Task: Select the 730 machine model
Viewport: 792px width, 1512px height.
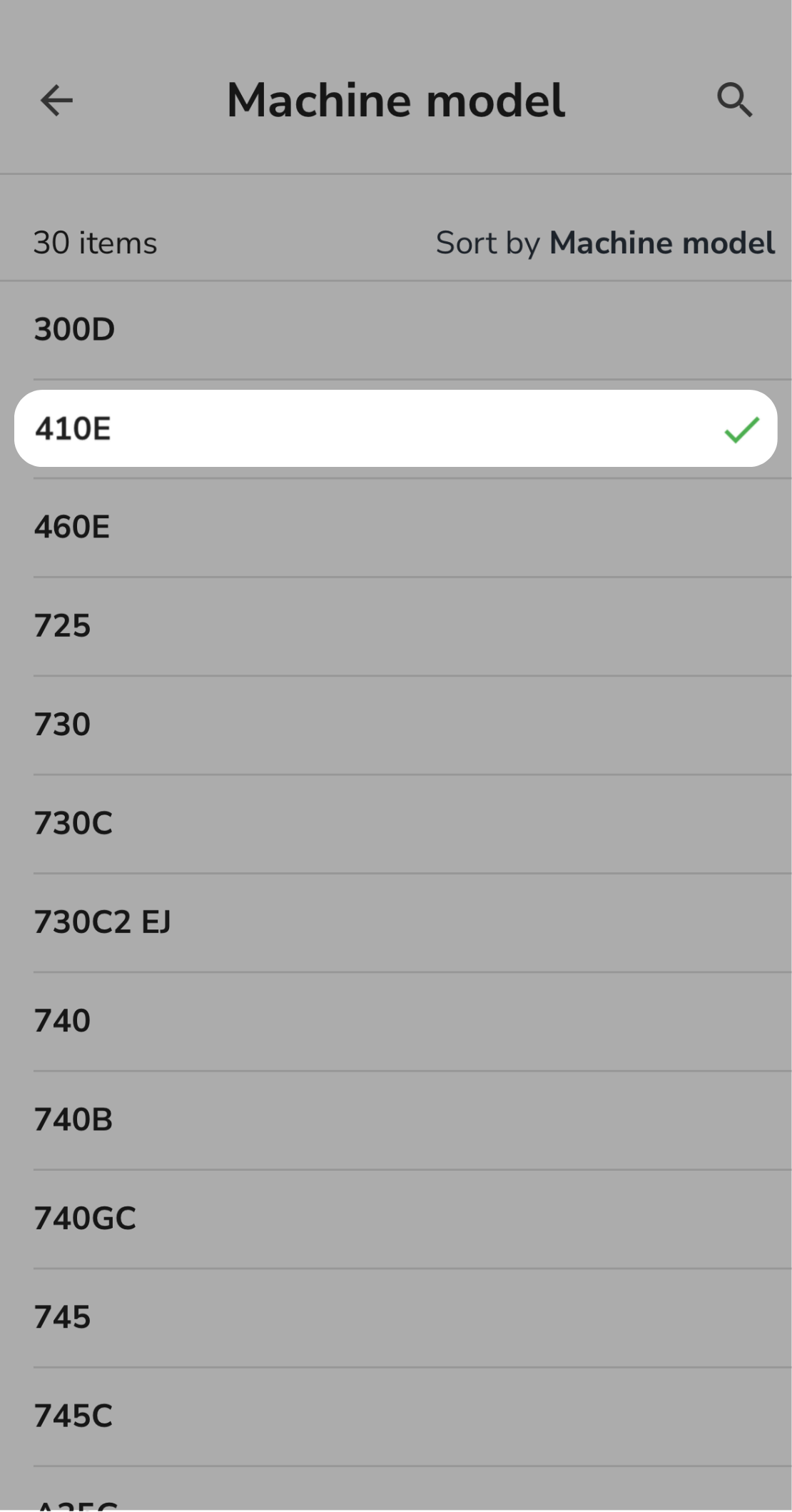Action: click(63, 725)
